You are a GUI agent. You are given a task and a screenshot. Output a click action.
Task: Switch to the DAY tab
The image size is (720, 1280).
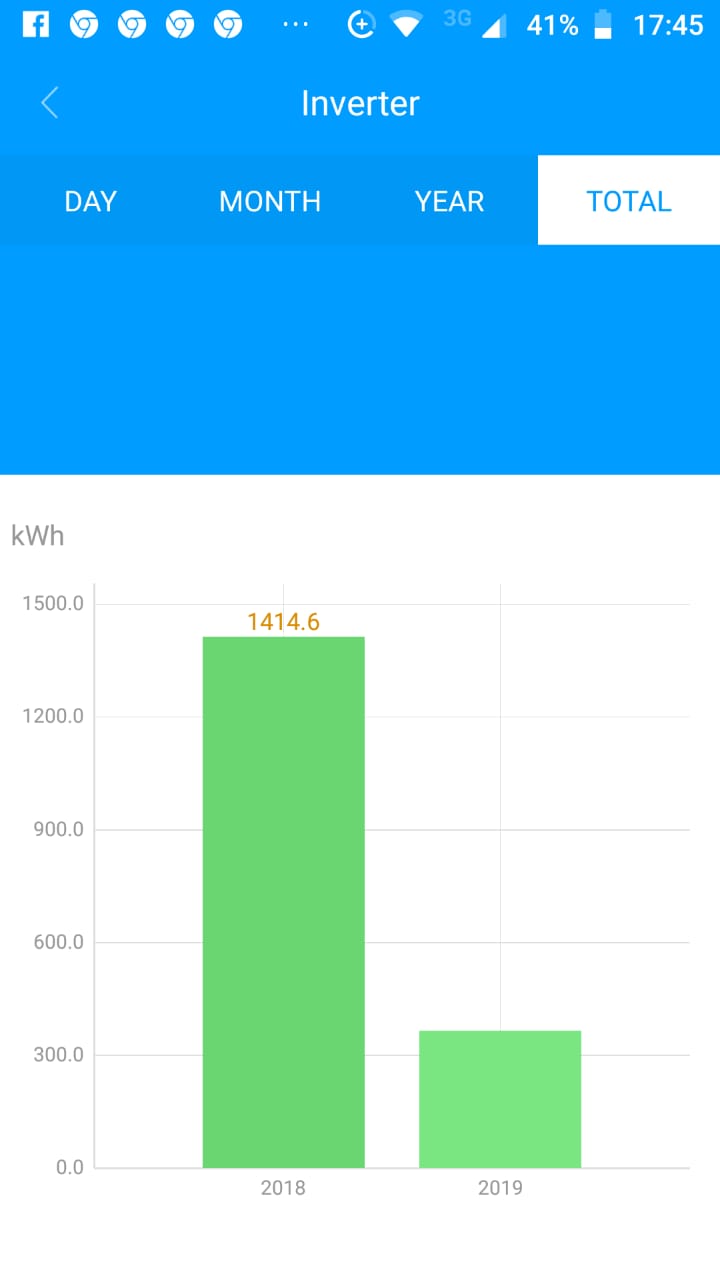tap(90, 201)
